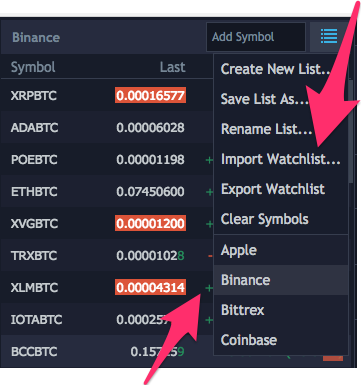The image size is (361, 385).
Task: Open the XVGBTC row
Action: 107,224
